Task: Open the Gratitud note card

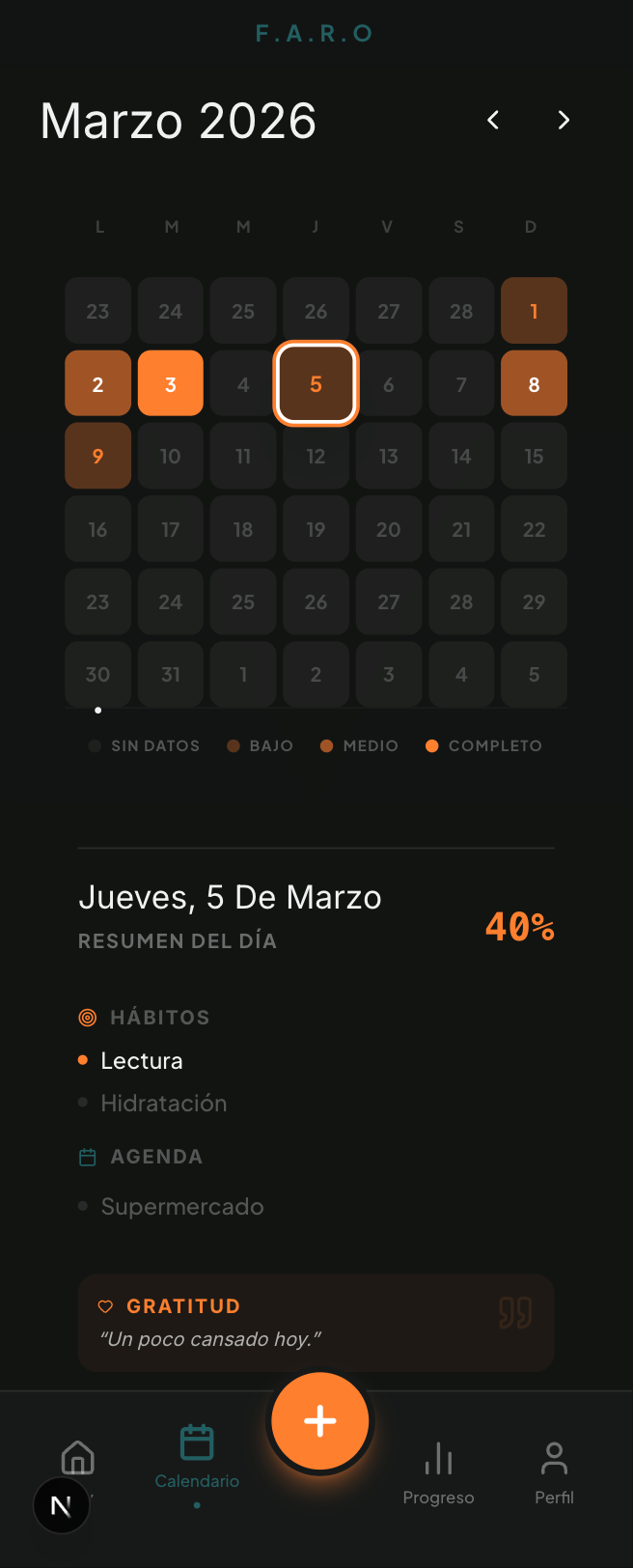Action: click(x=316, y=1323)
